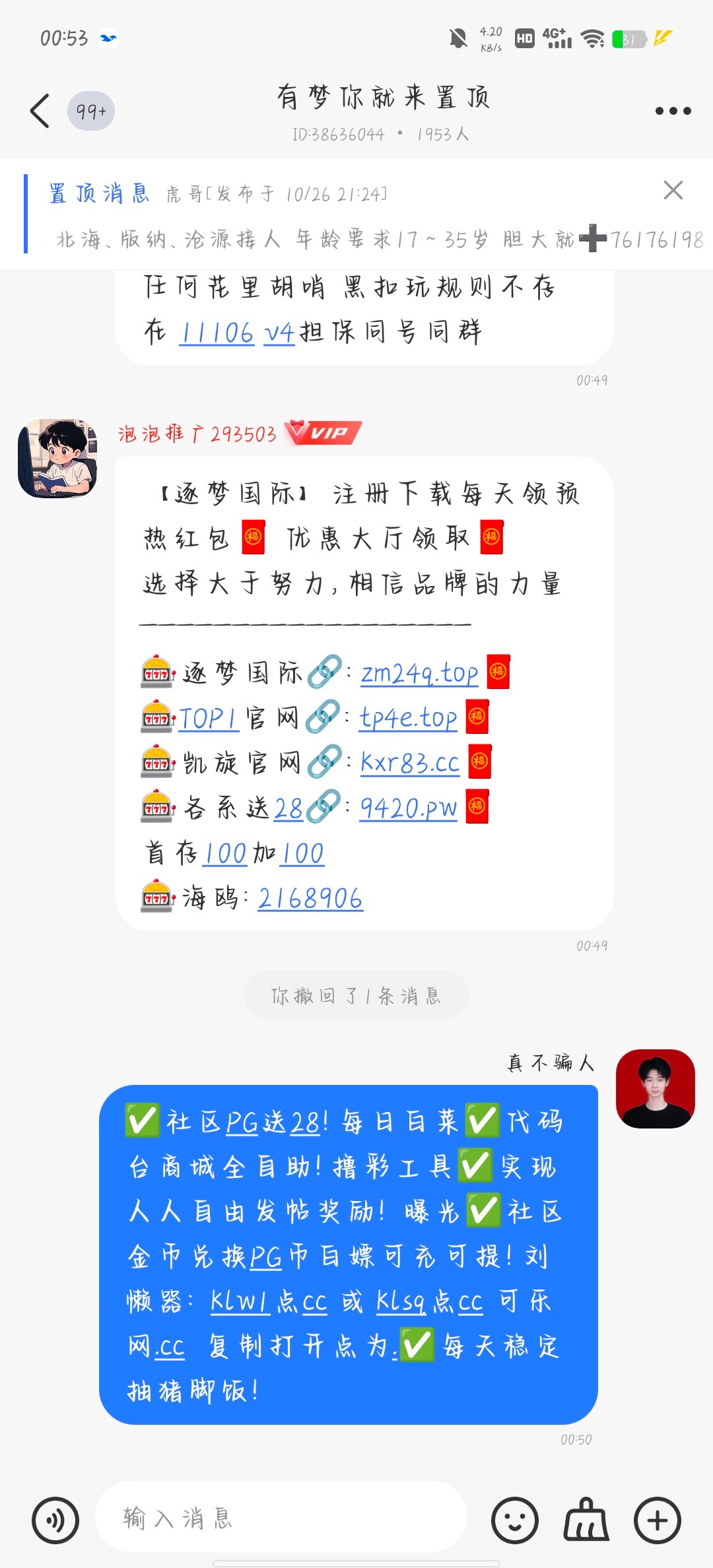Tap the linked number 2168906
713x1568 pixels.
pos(310,898)
